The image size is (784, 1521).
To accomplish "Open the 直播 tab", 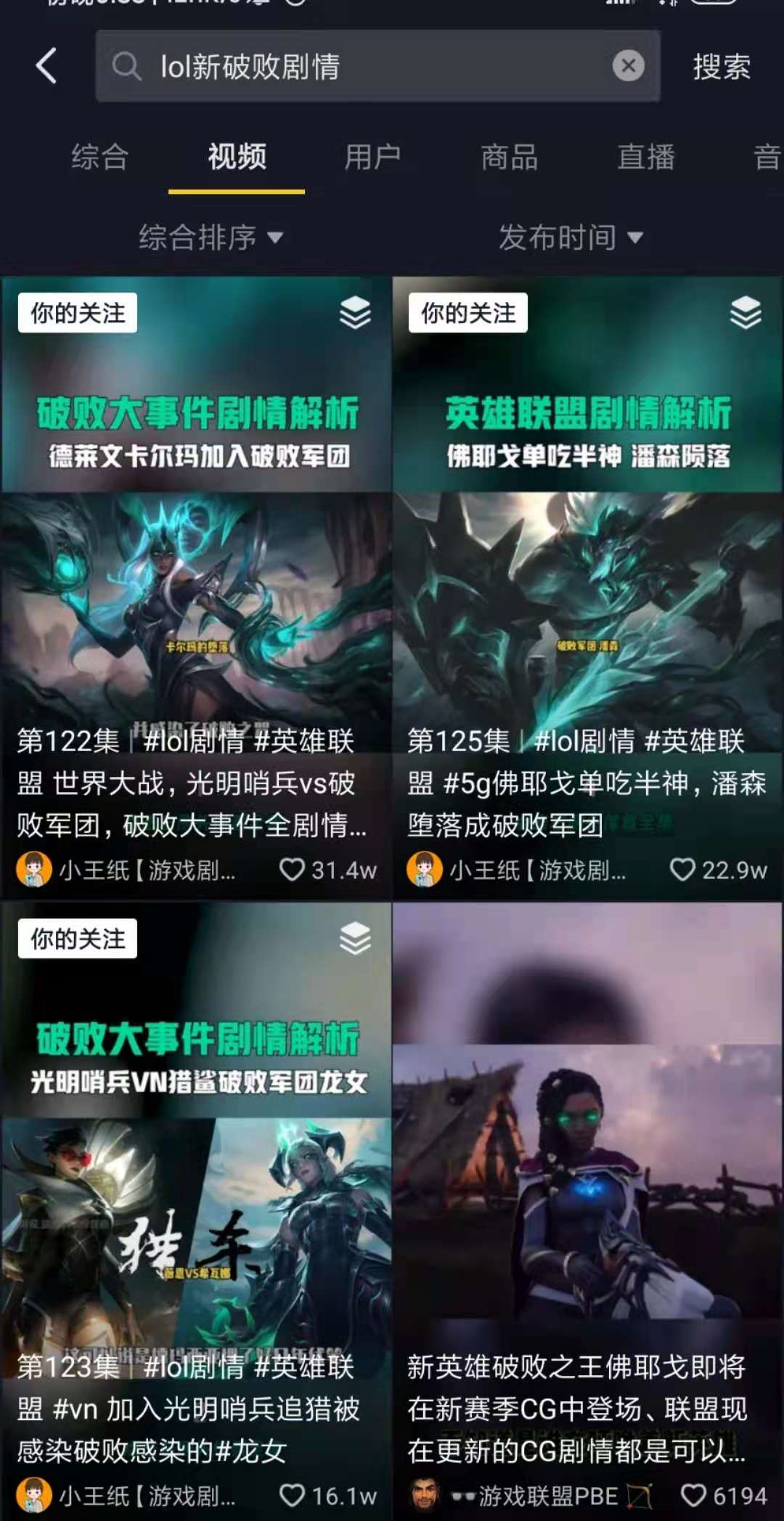I will coord(647,157).
